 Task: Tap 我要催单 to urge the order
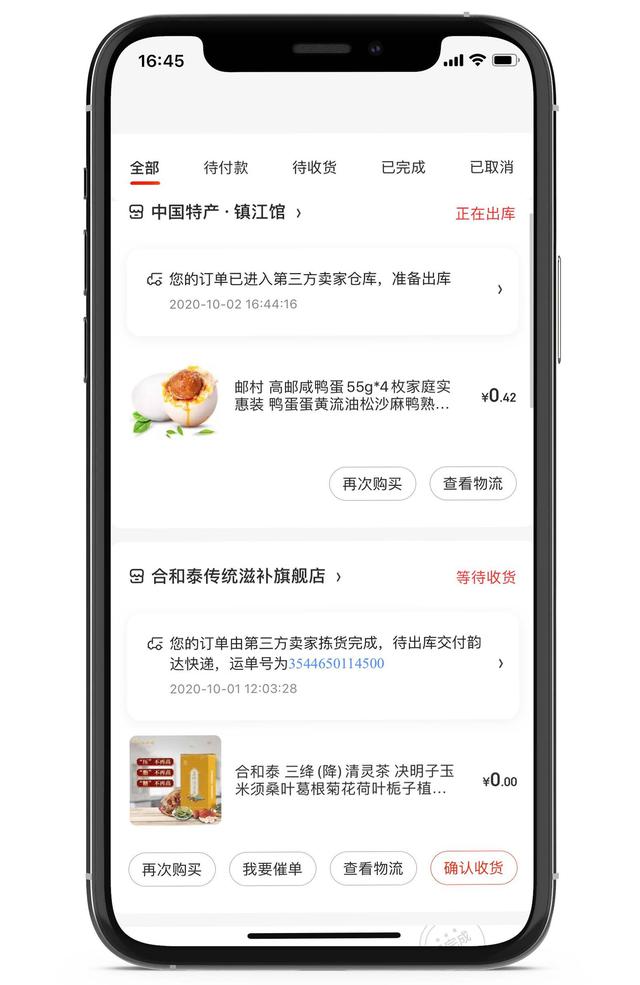click(272, 869)
